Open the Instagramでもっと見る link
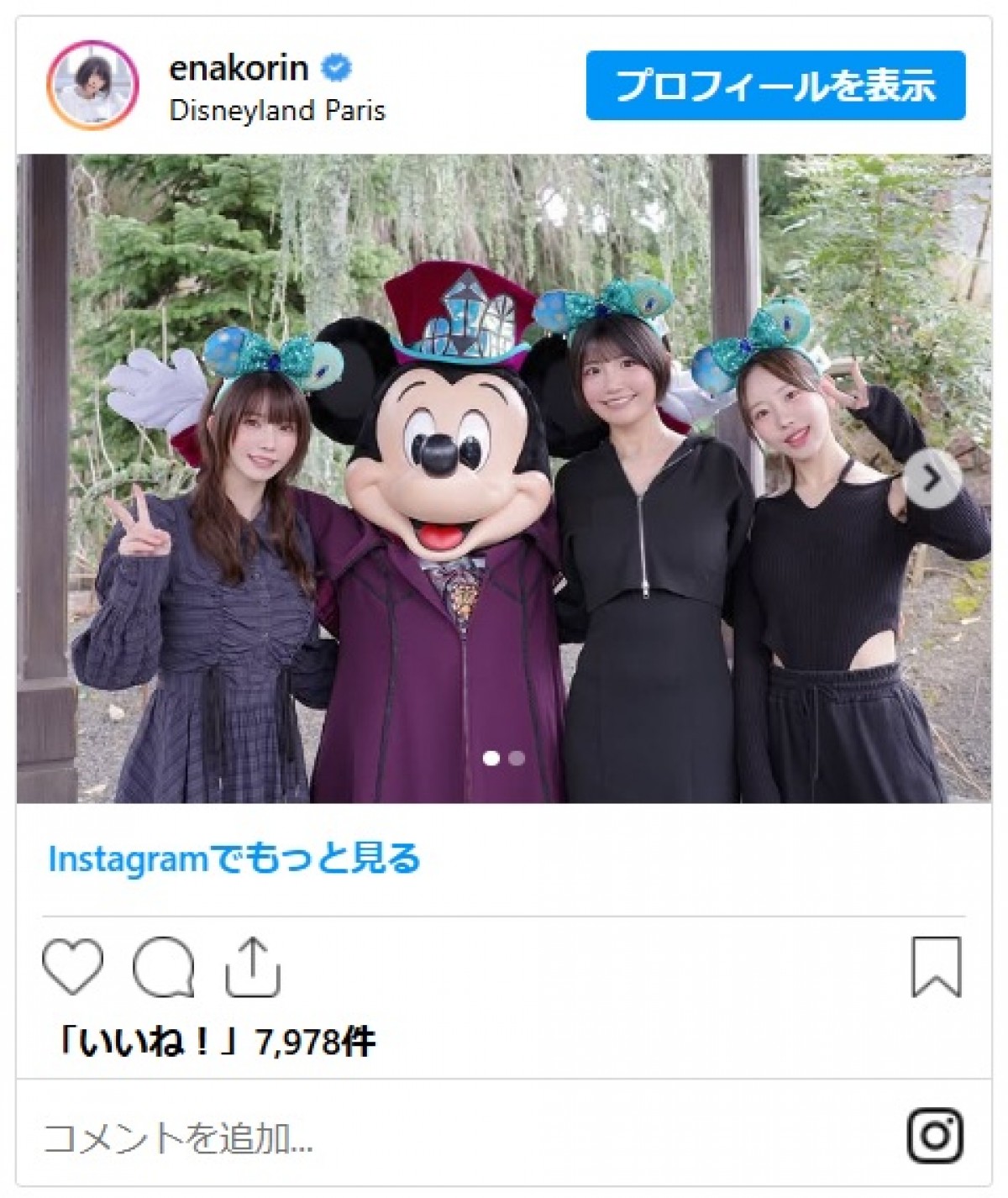This screenshot has width=1008, height=1198. click(x=234, y=859)
